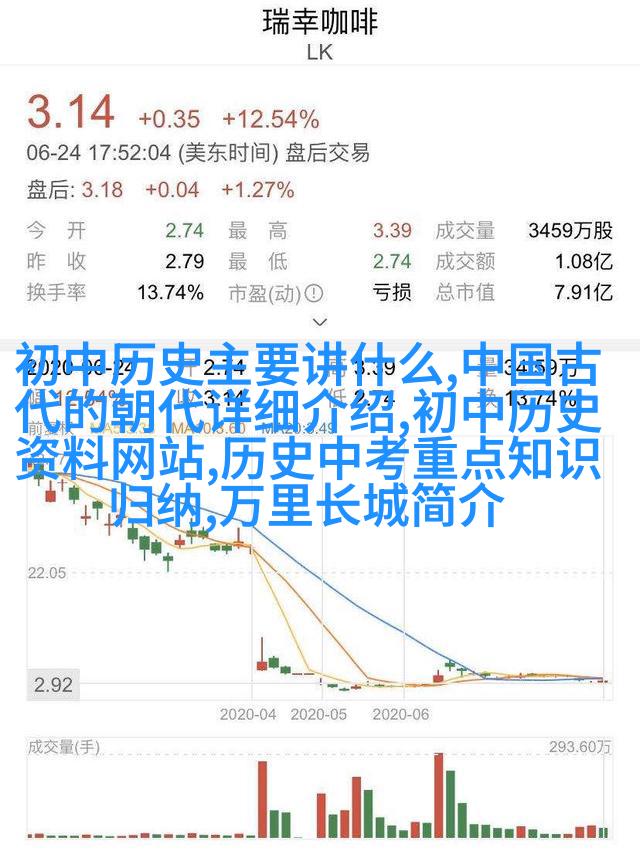This screenshot has width=640, height=858.
Task: Expand the quote details chevron
Action: click(319, 322)
